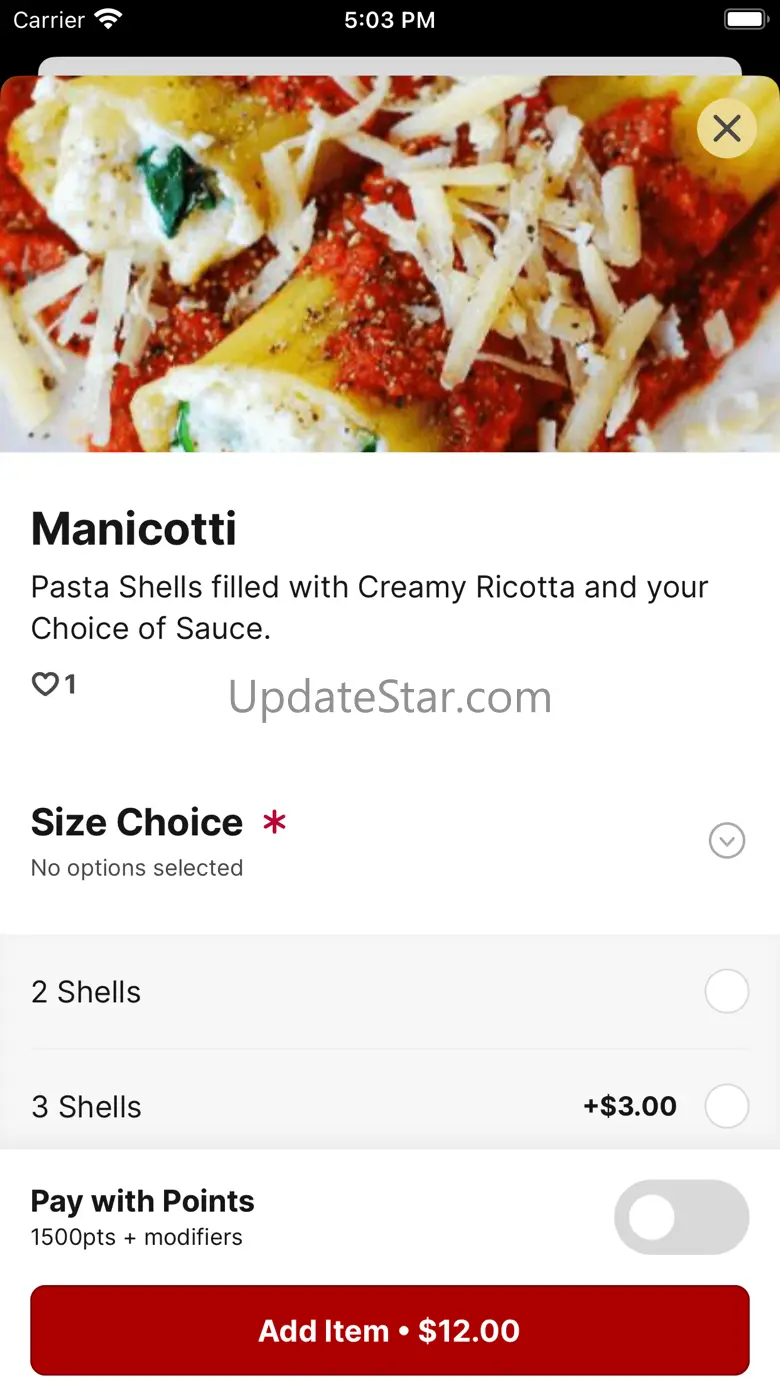Close the Manicotti item details
The height and width of the screenshot is (1387, 780).
click(727, 128)
